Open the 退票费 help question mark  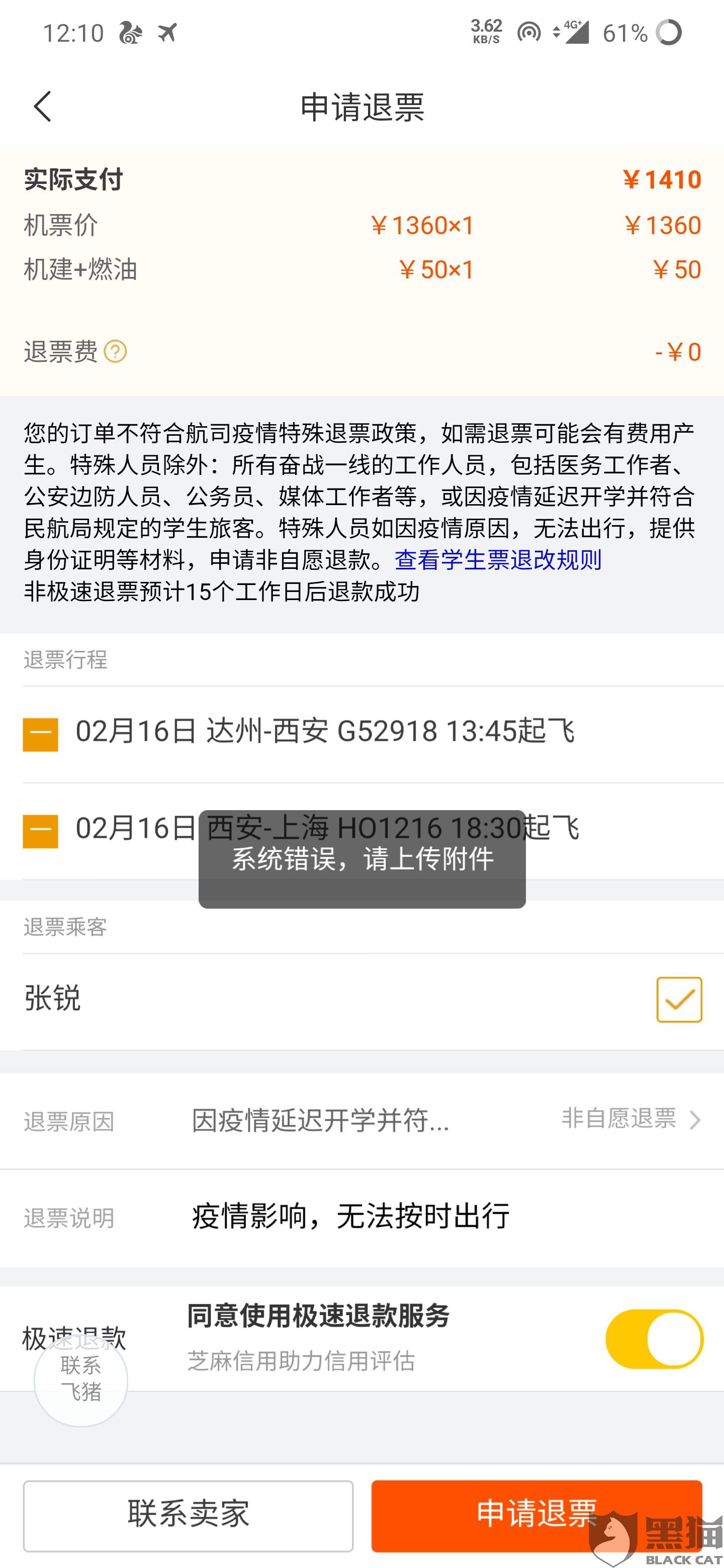[115, 351]
